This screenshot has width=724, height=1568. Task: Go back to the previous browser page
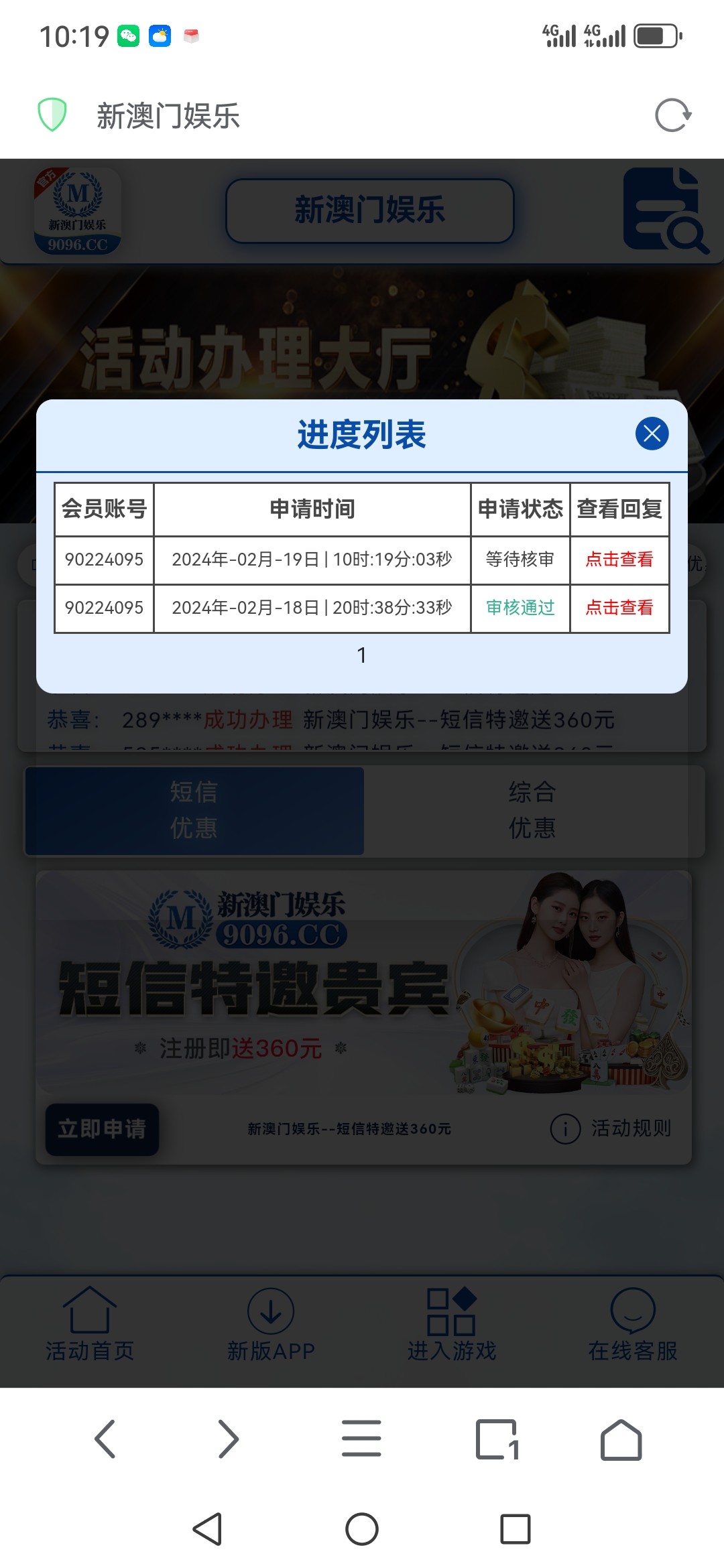pyautogui.click(x=105, y=1439)
